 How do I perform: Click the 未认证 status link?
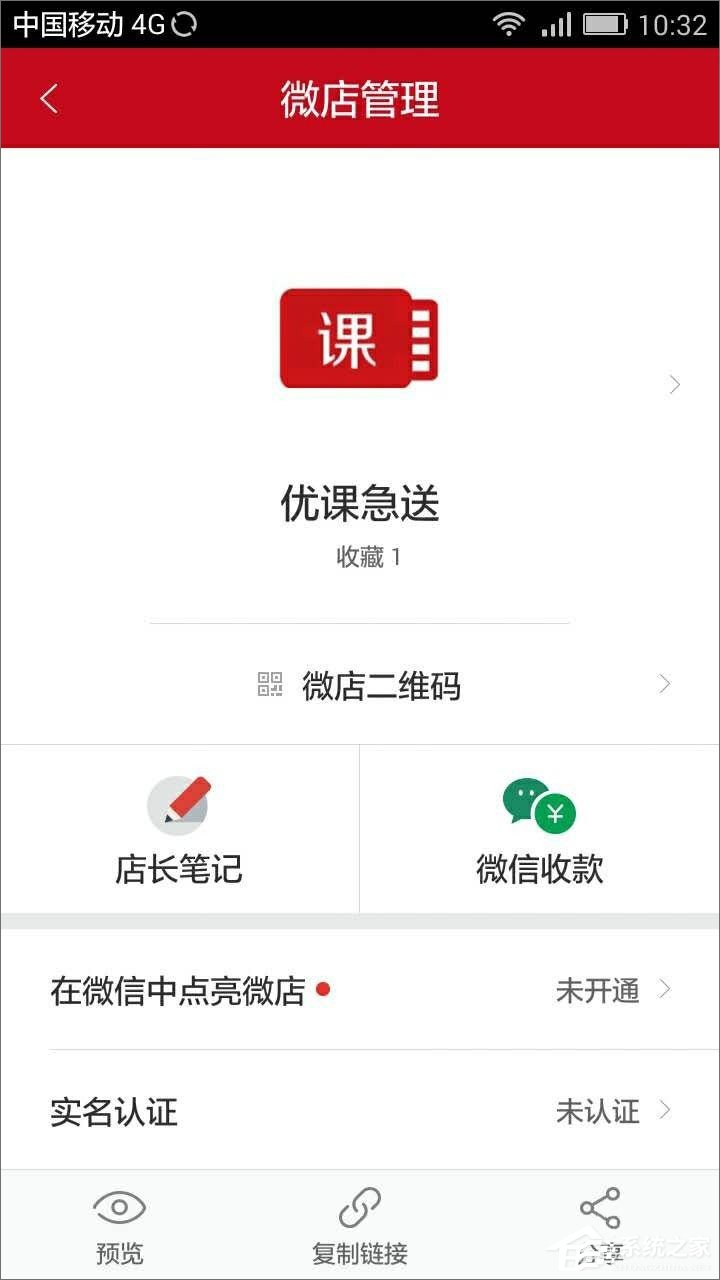[x=597, y=1112]
